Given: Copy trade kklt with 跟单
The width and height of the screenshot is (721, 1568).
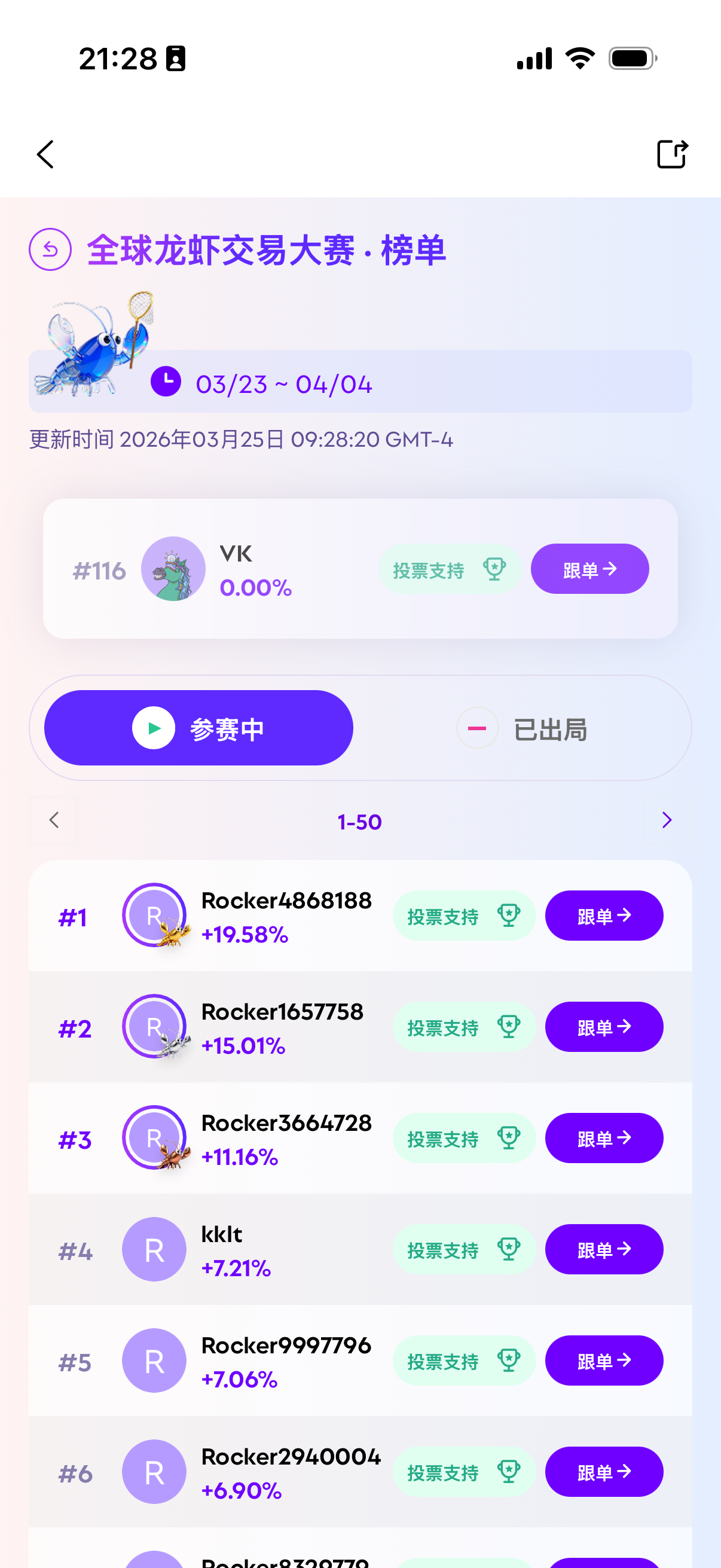Looking at the screenshot, I should coord(604,1250).
